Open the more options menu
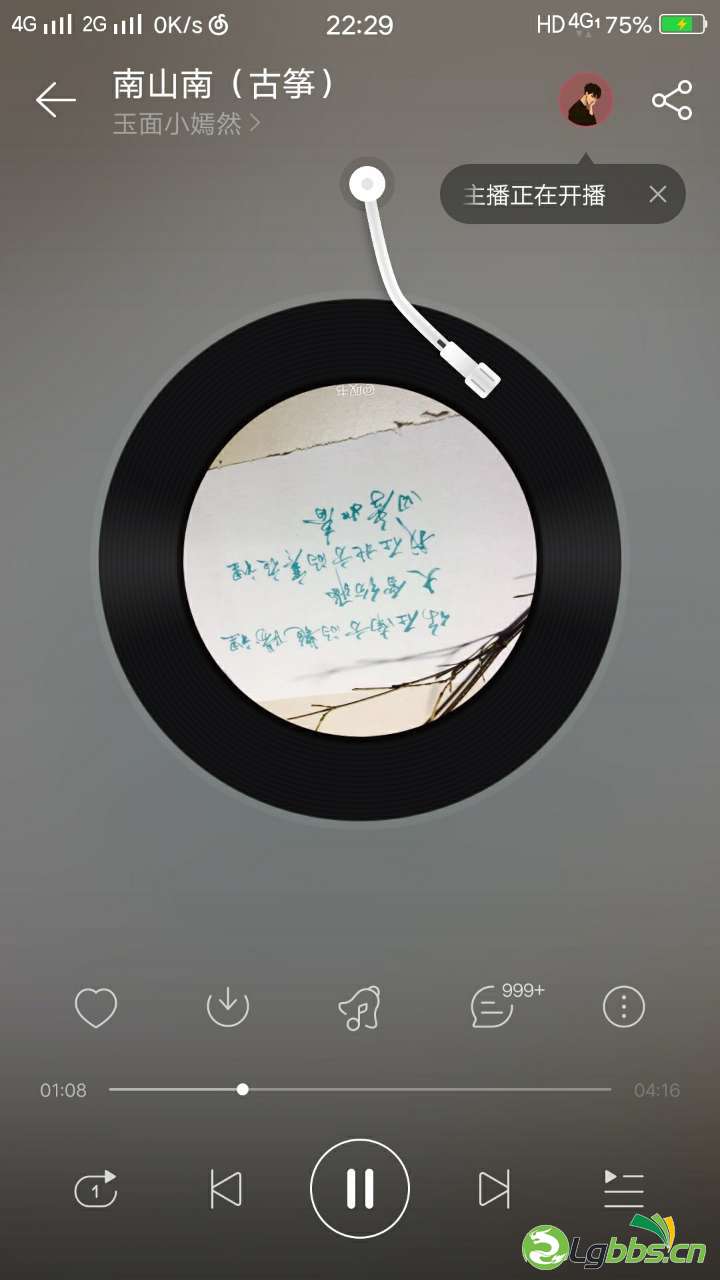The height and width of the screenshot is (1280, 720). [623, 1007]
